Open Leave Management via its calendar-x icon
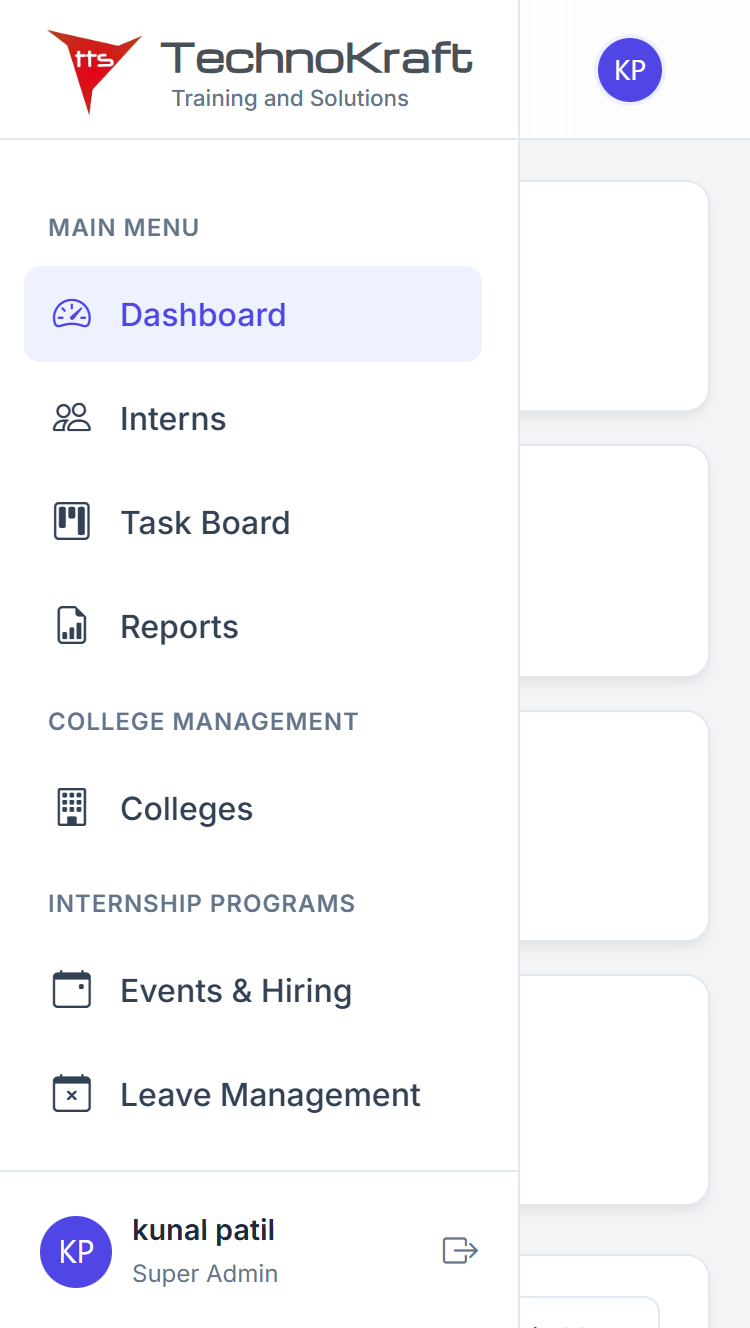The image size is (750, 1328). click(x=72, y=1093)
